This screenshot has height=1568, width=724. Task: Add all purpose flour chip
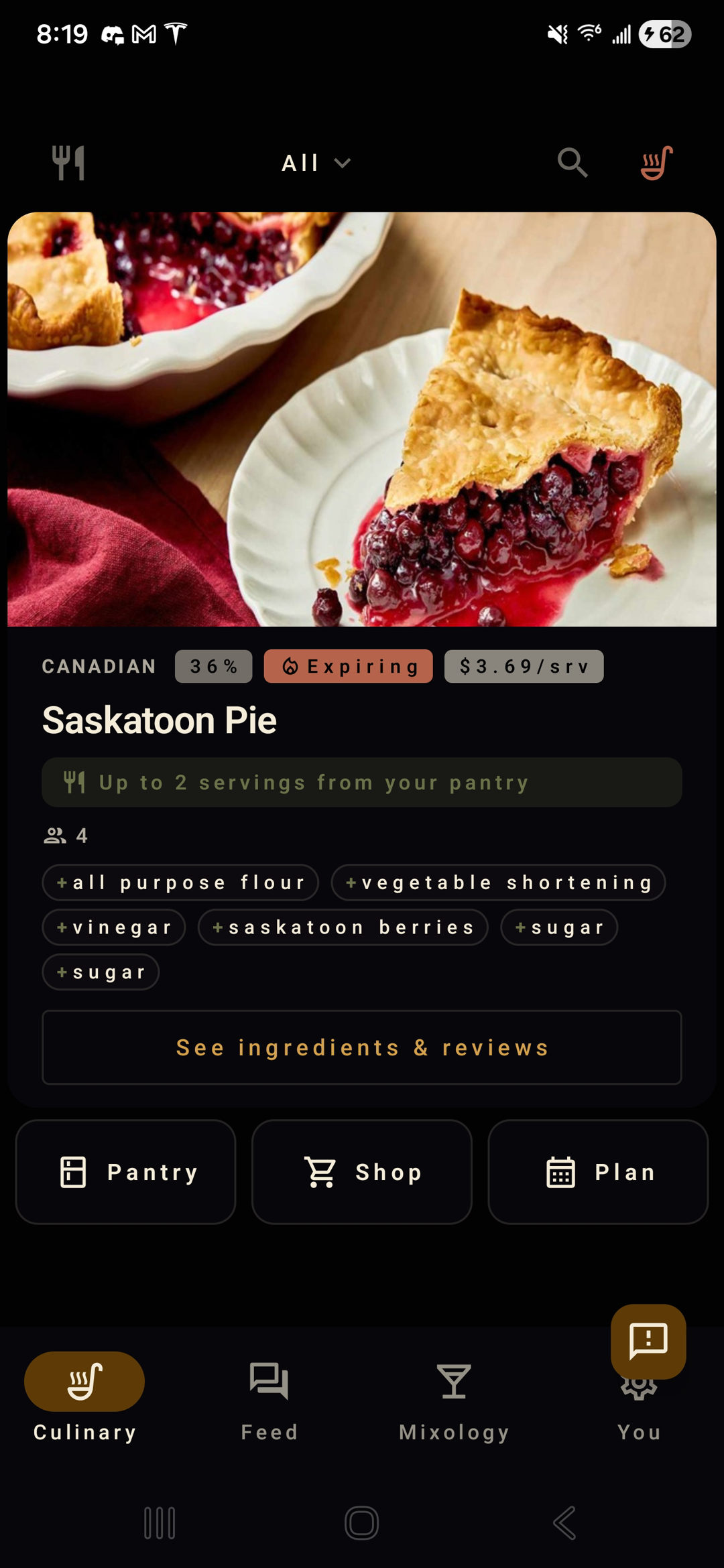pos(180,883)
